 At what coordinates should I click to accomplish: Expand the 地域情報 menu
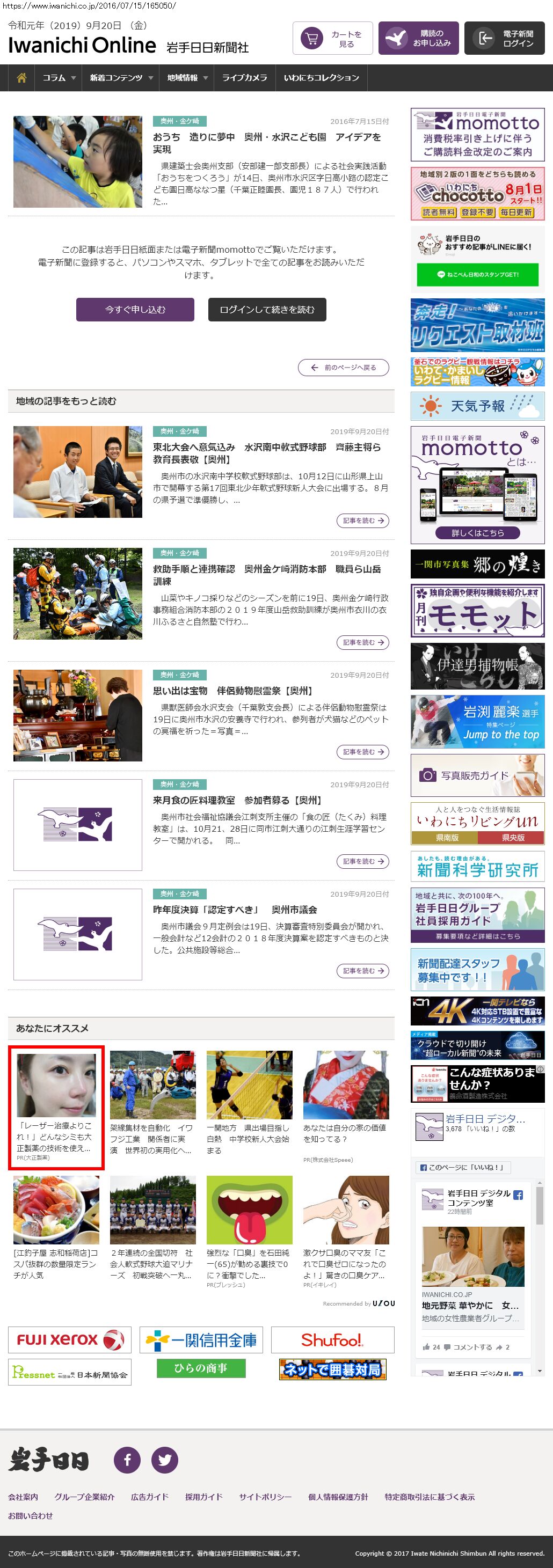[x=187, y=78]
